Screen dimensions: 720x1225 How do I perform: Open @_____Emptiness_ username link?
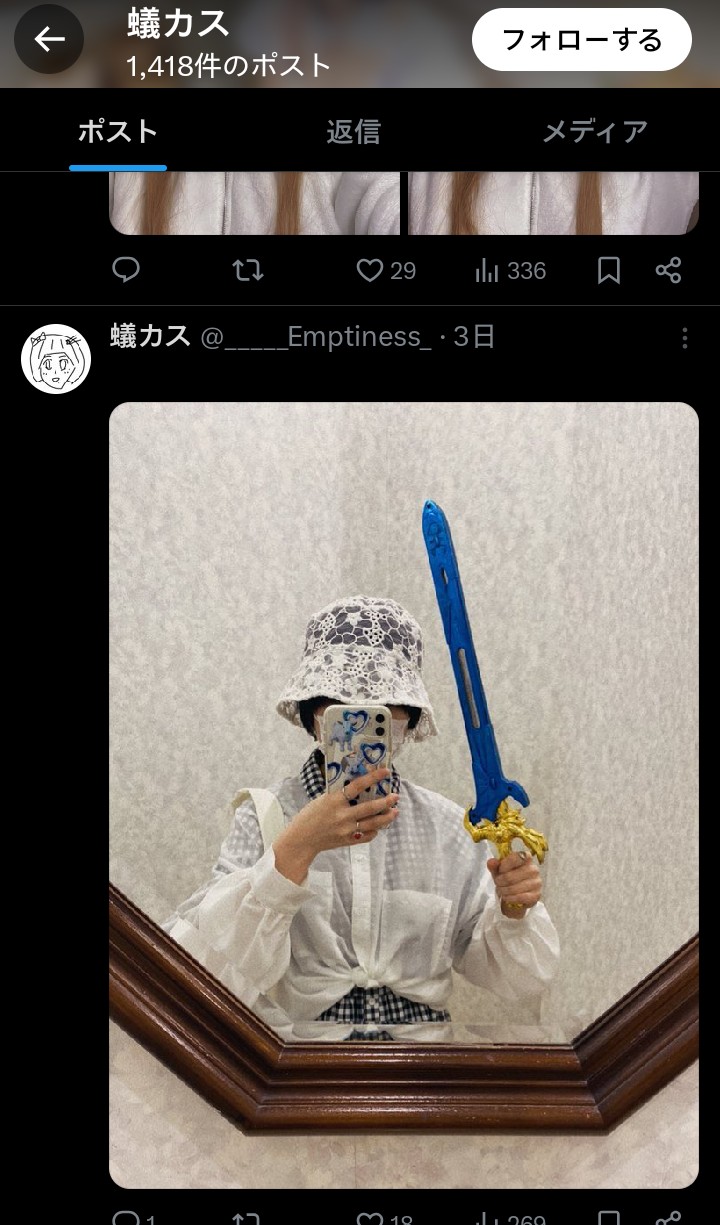316,337
